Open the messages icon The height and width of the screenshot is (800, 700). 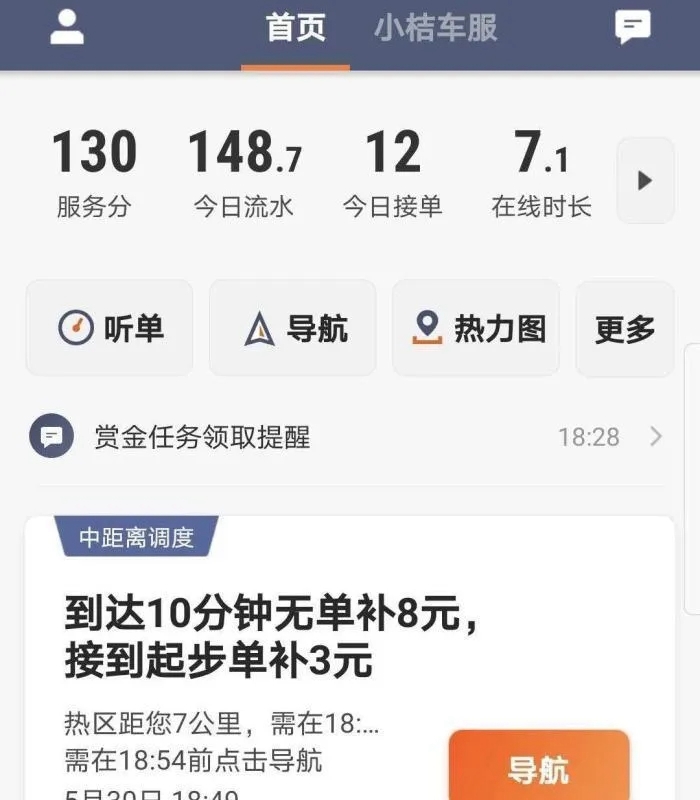coord(632,27)
